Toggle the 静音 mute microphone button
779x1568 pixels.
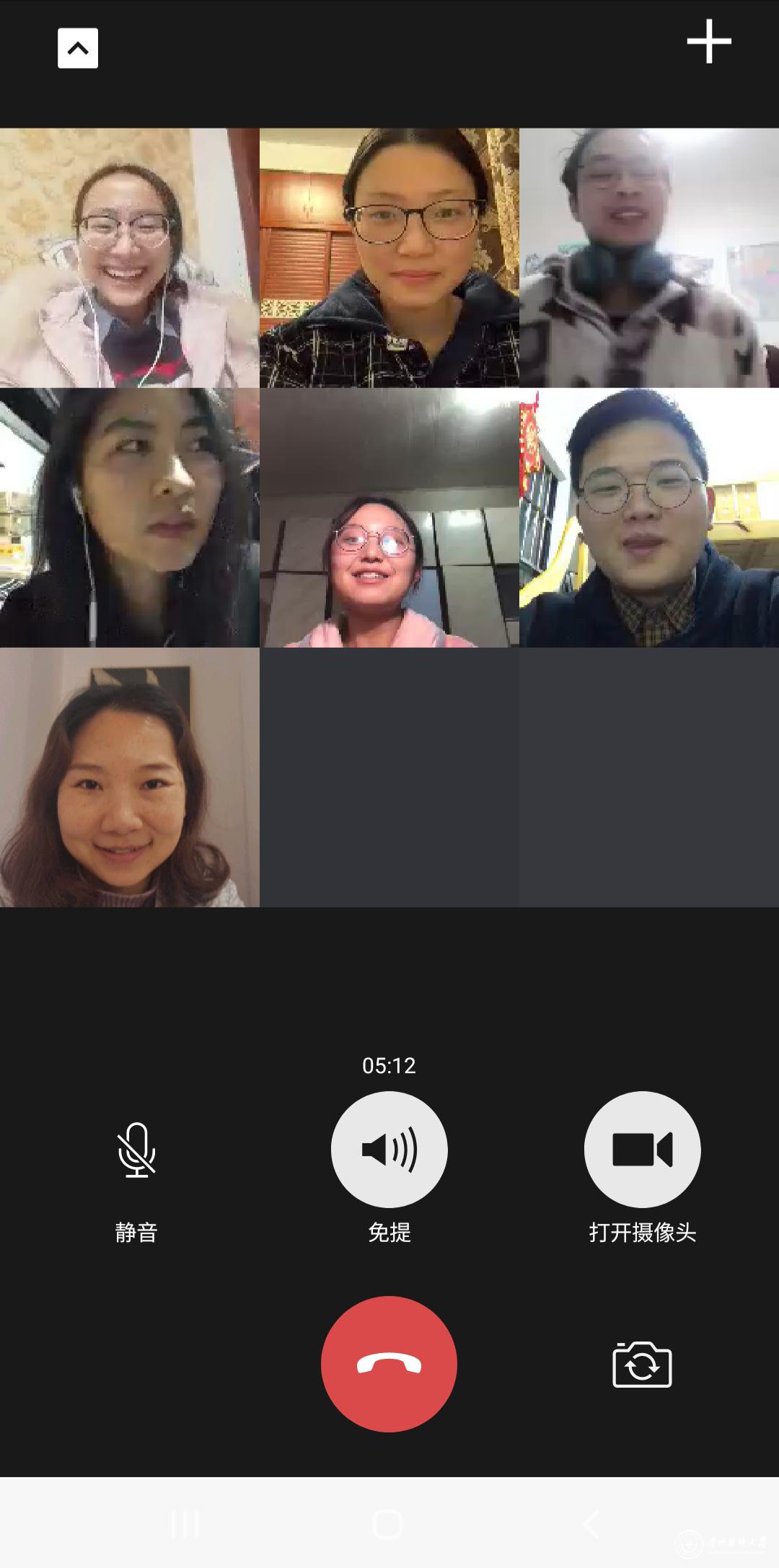click(x=136, y=1150)
